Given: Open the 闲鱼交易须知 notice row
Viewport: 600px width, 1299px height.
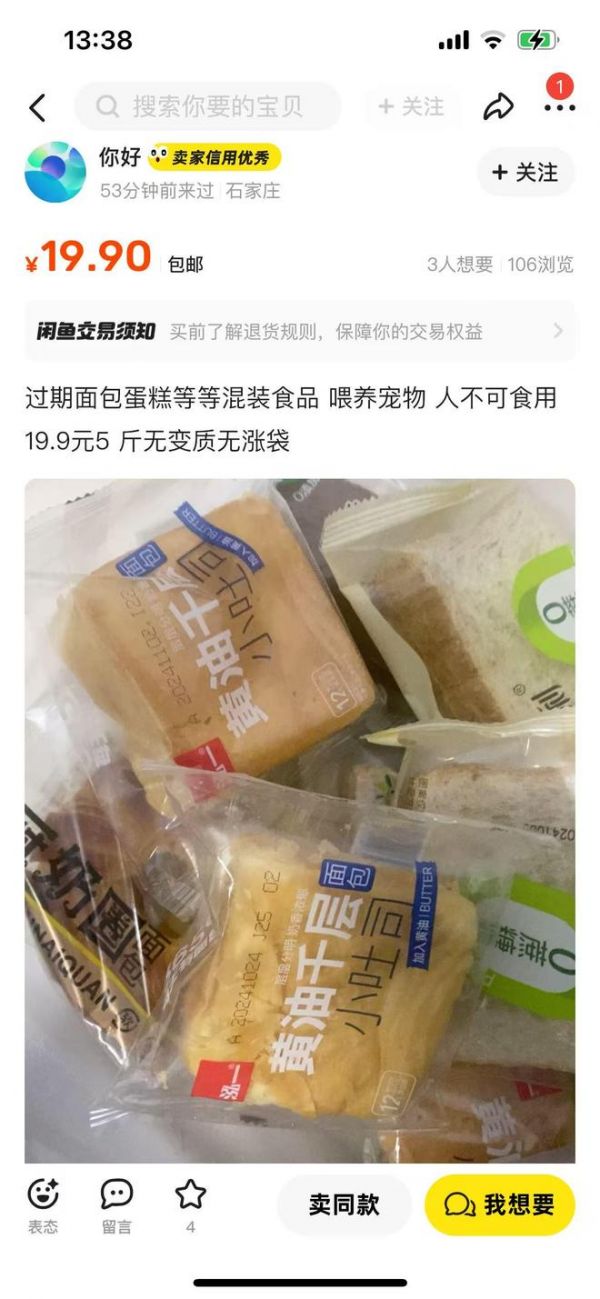Looking at the screenshot, I should (x=300, y=331).
